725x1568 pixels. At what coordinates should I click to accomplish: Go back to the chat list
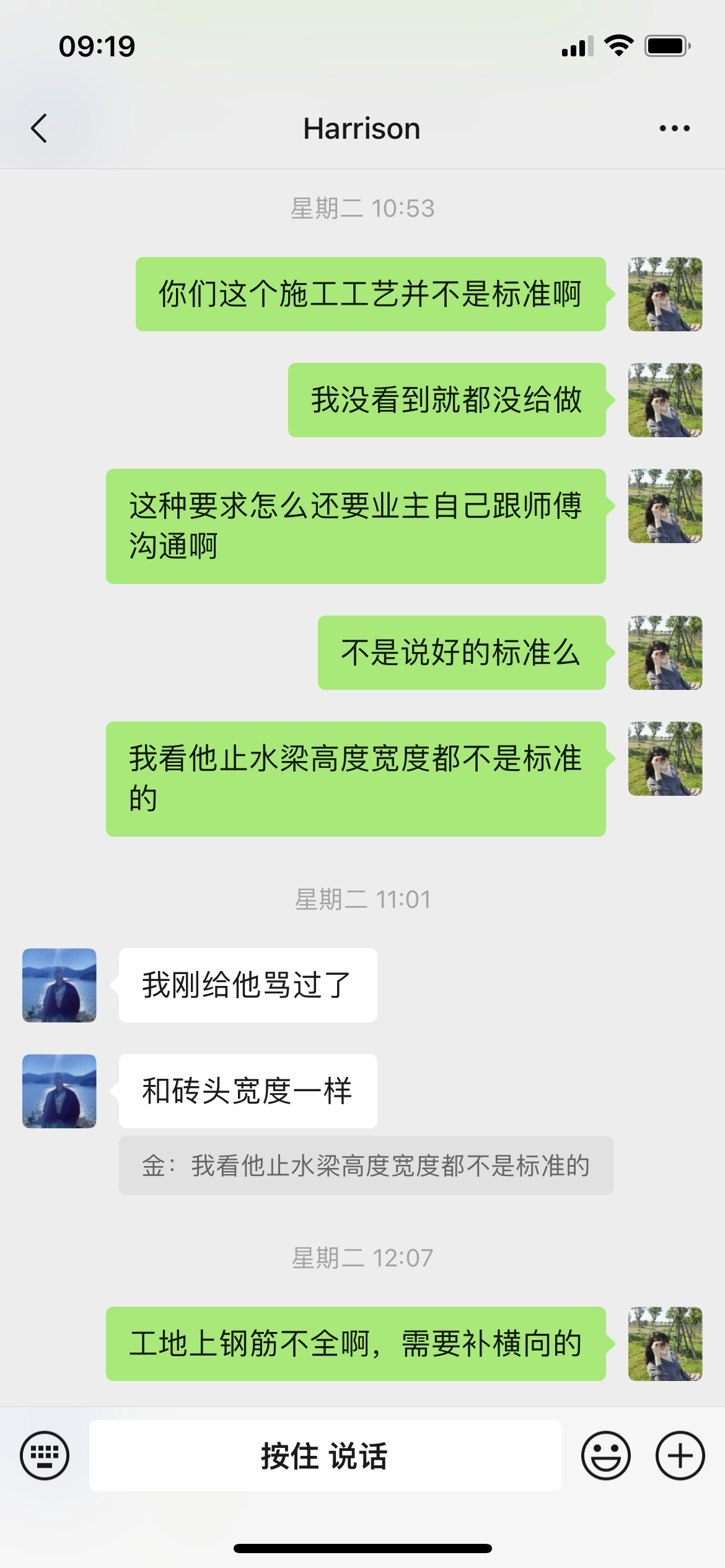coord(39,128)
